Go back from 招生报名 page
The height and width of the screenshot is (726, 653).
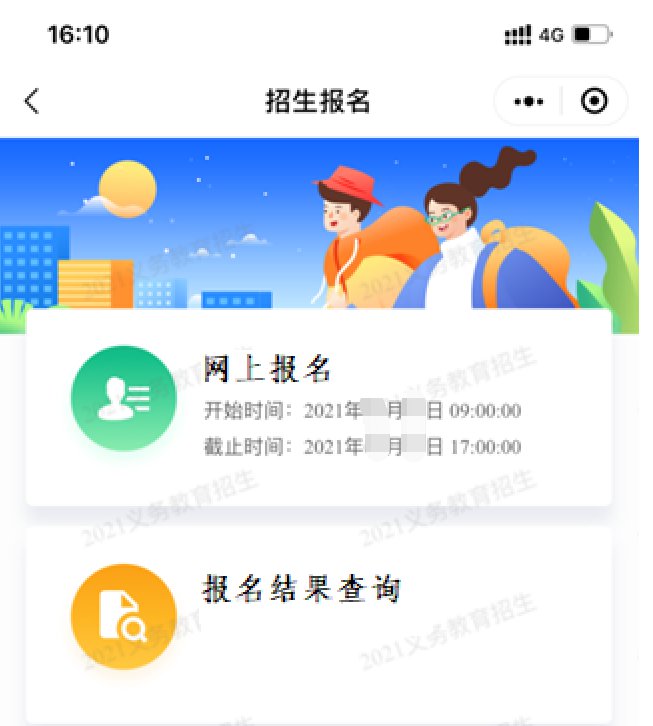pyautogui.click(x=32, y=101)
